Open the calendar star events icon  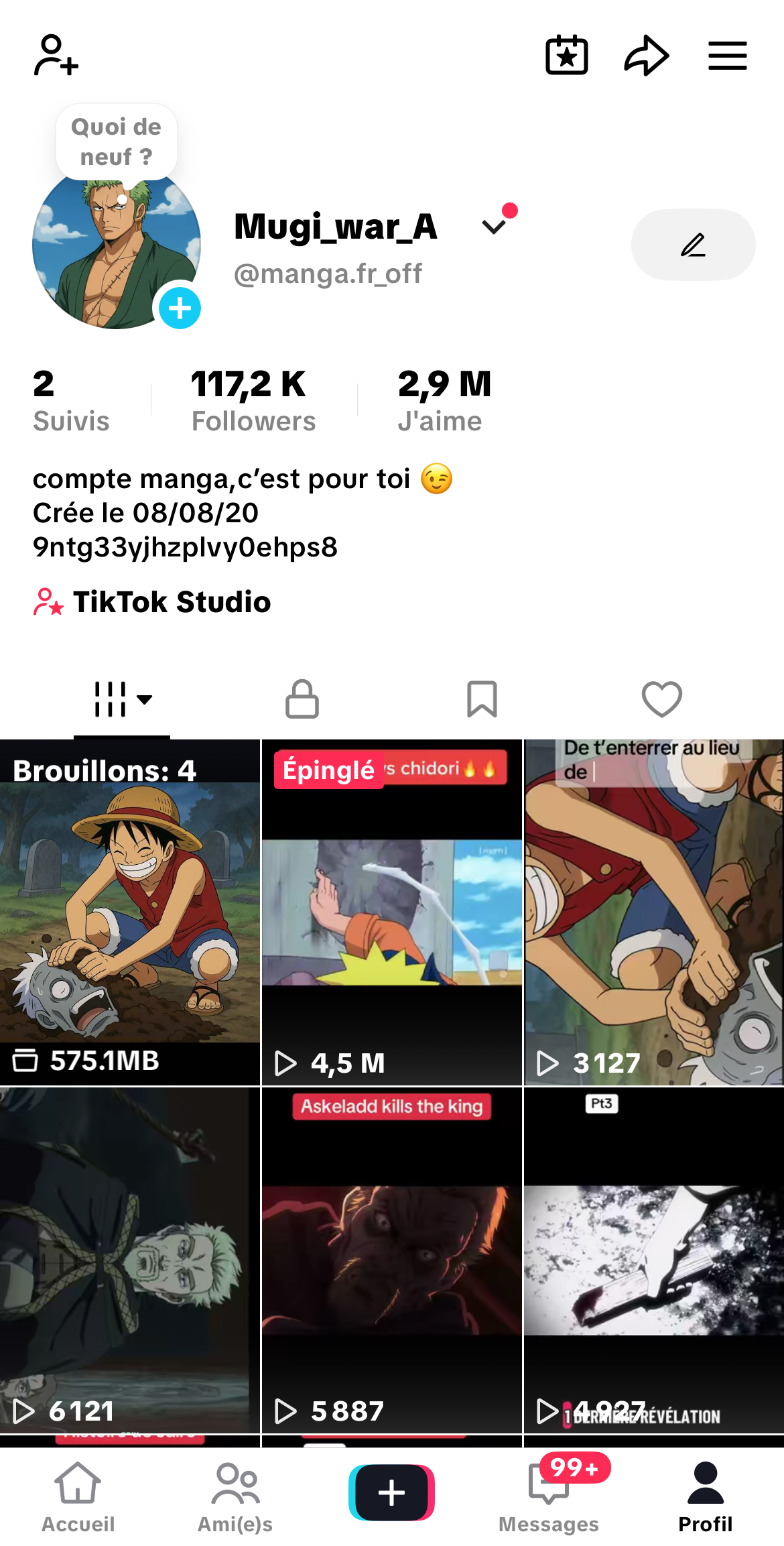pos(567,55)
